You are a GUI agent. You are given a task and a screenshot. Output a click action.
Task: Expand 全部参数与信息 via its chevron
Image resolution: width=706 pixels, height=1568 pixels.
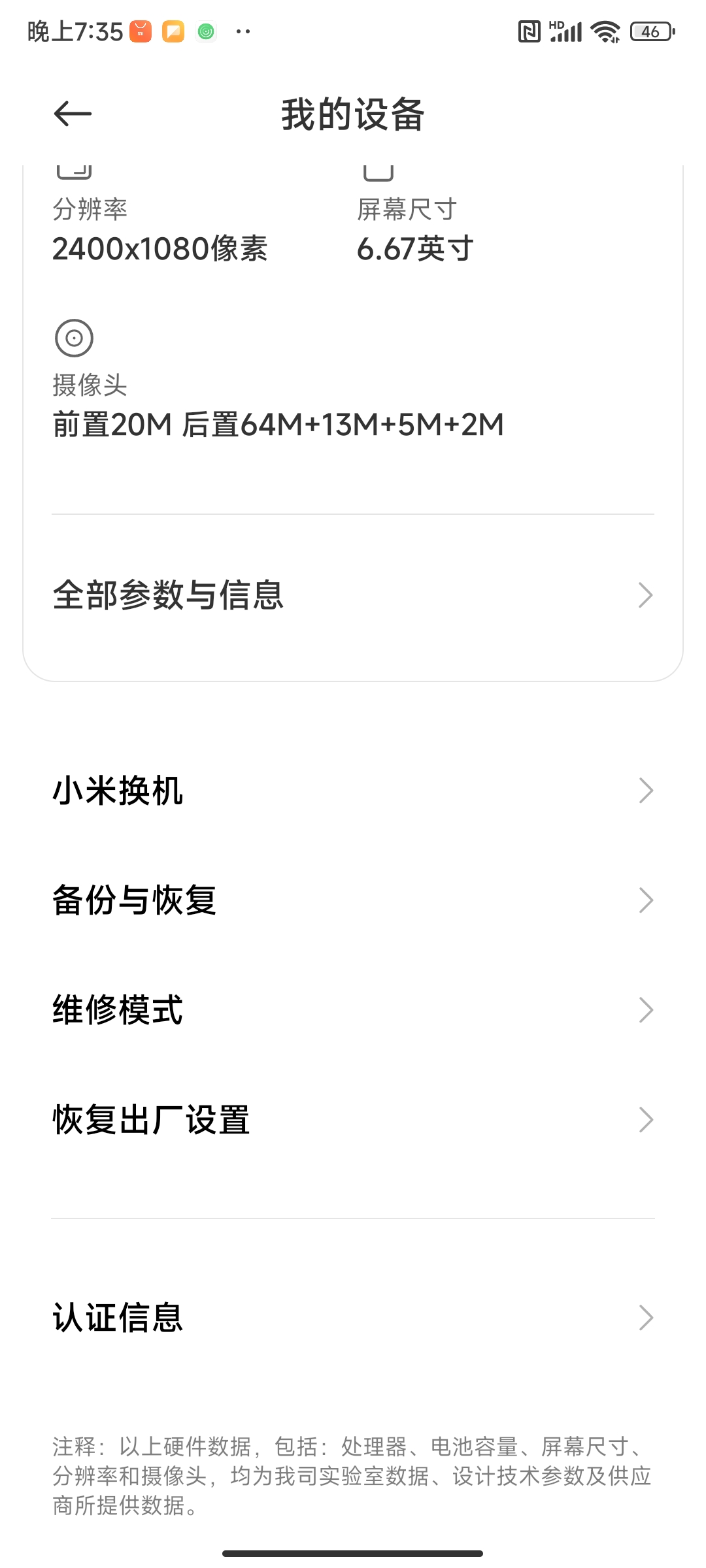pyautogui.click(x=646, y=593)
